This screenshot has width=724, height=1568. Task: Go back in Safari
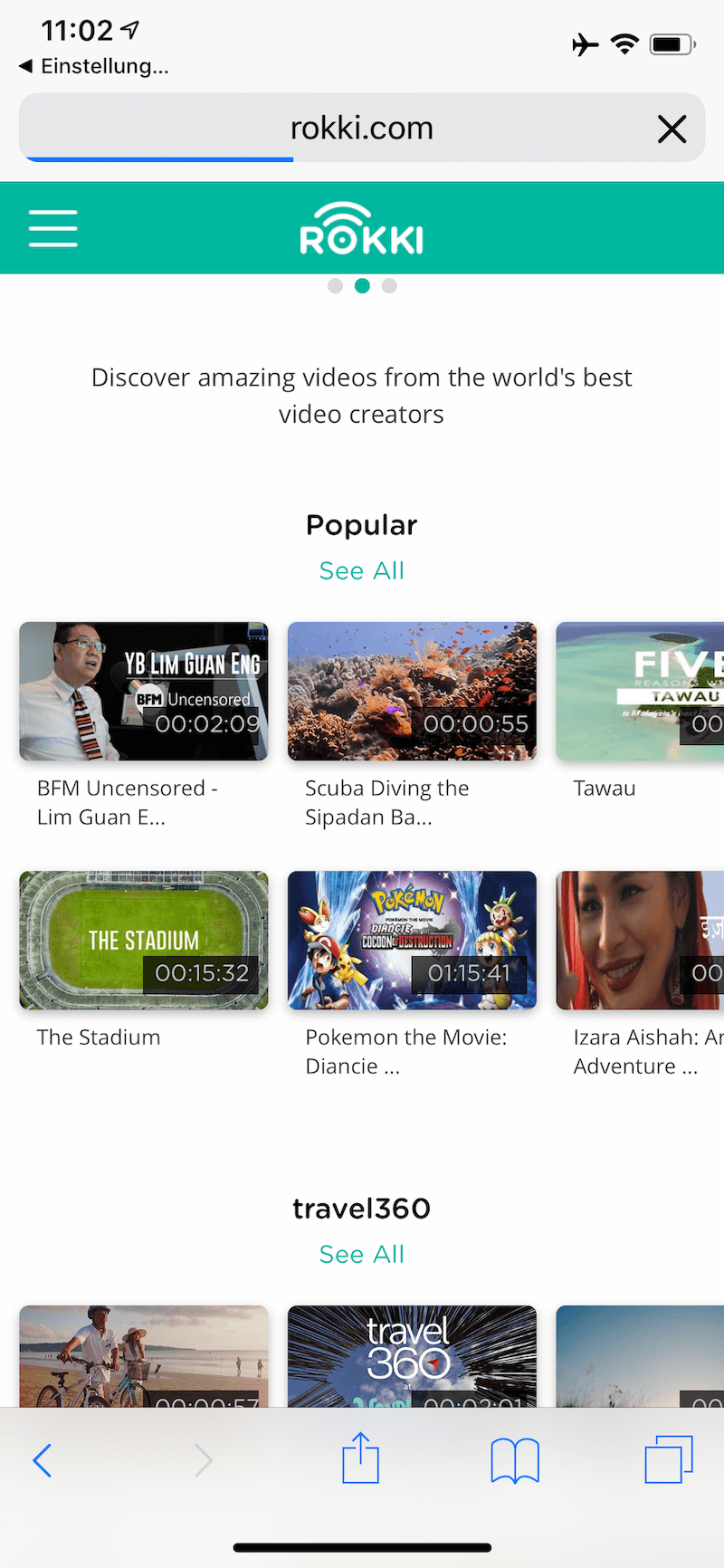click(43, 1460)
